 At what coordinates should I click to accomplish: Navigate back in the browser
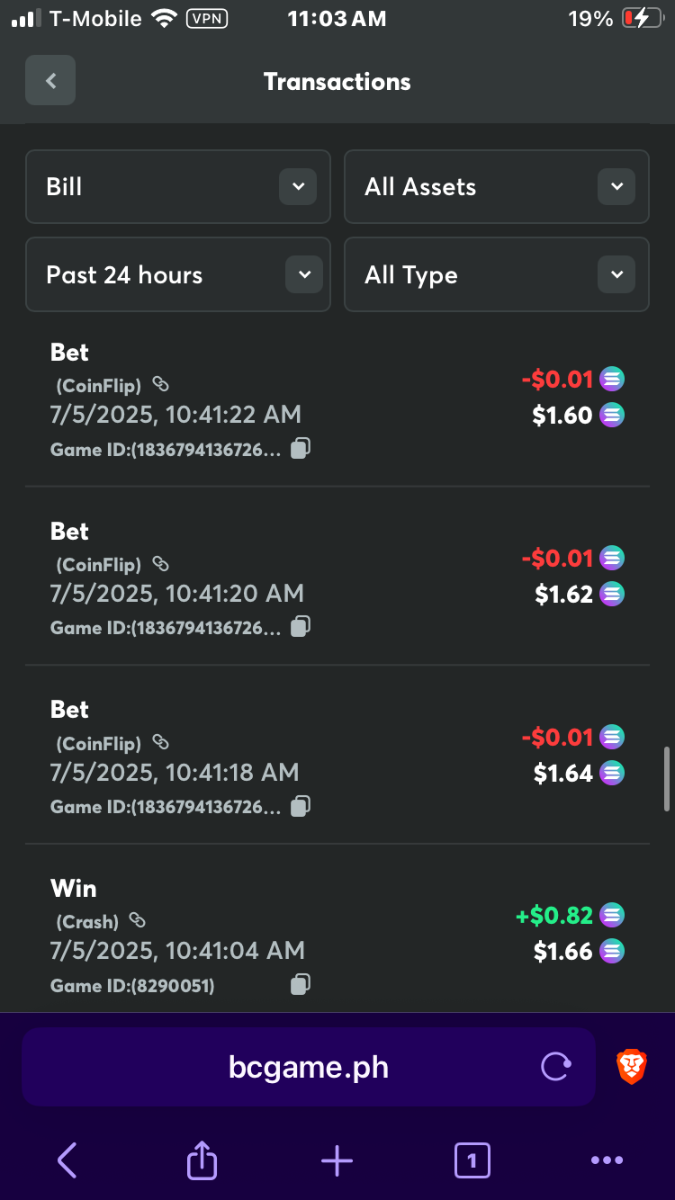click(67, 1161)
